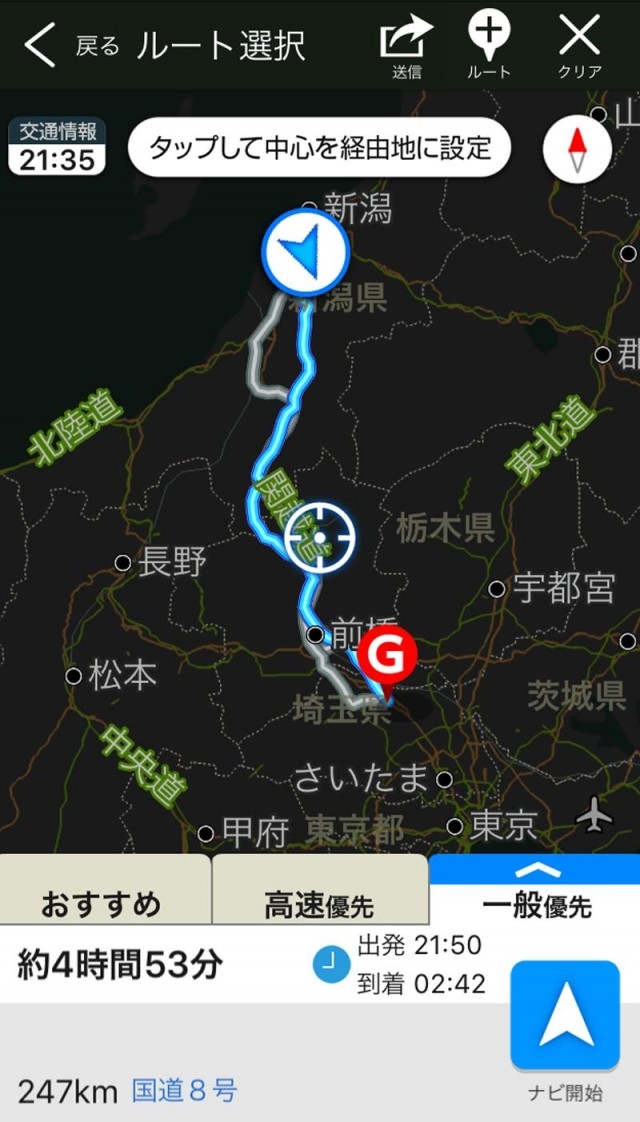This screenshot has width=640, height=1122.
Task: Clear the route with クリア
Action: click(579, 45)
